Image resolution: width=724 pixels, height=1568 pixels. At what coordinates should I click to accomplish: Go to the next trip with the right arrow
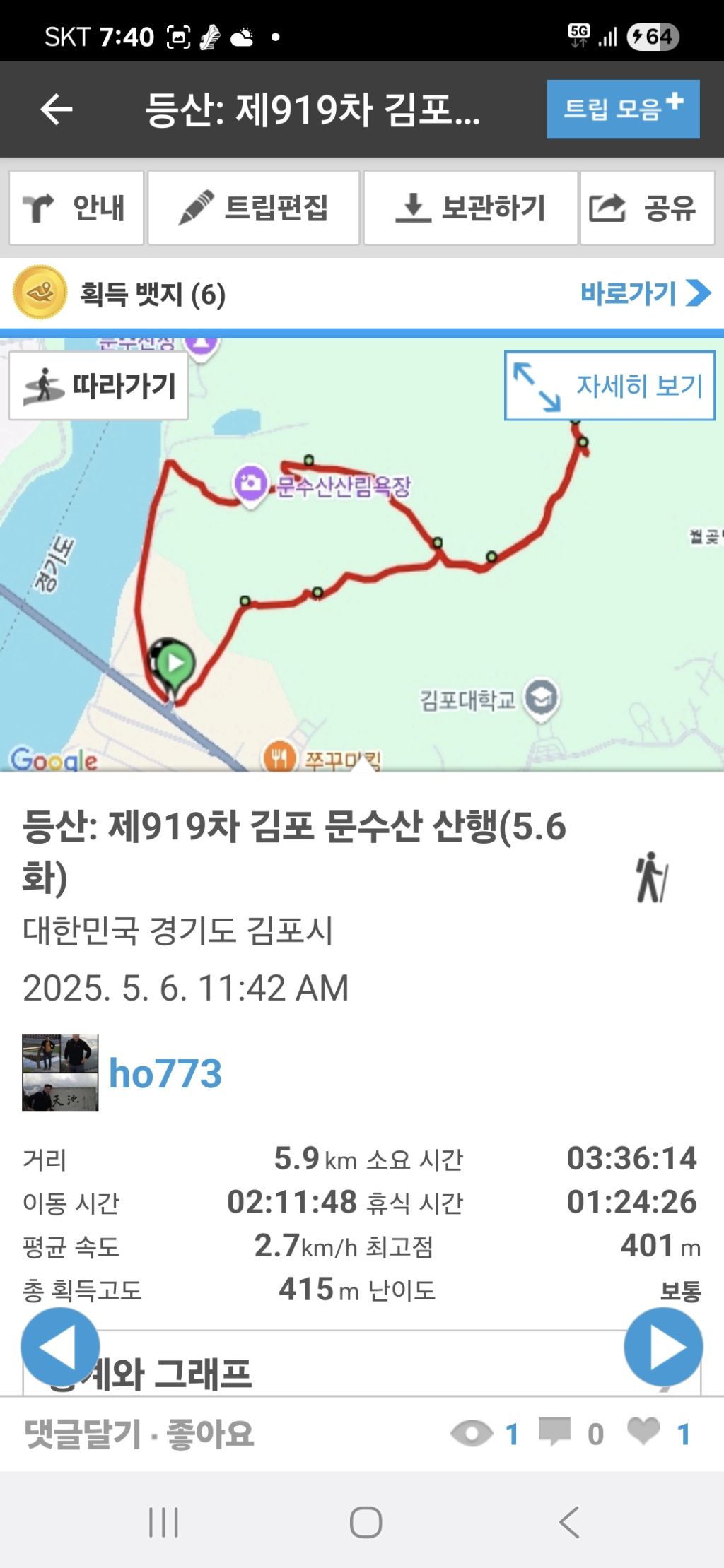[663, 1347]
